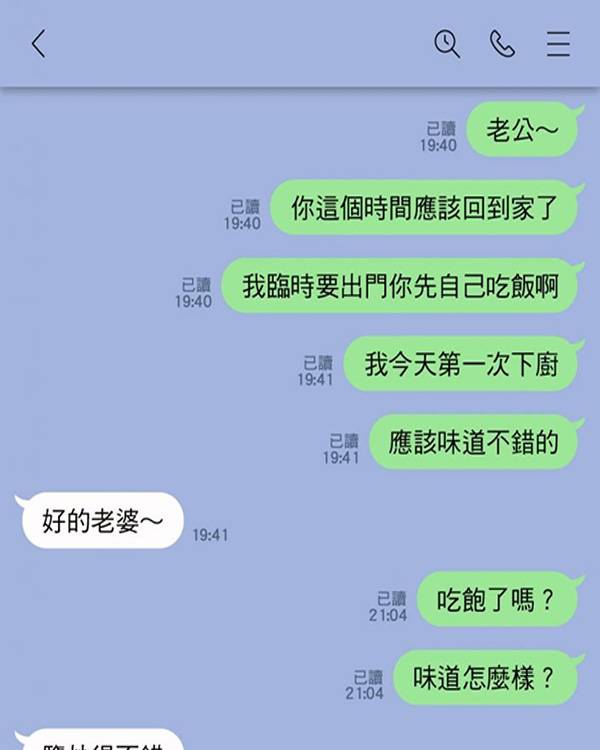600x750 pixels.
Task: Open the chat menu
Action: 558,44
